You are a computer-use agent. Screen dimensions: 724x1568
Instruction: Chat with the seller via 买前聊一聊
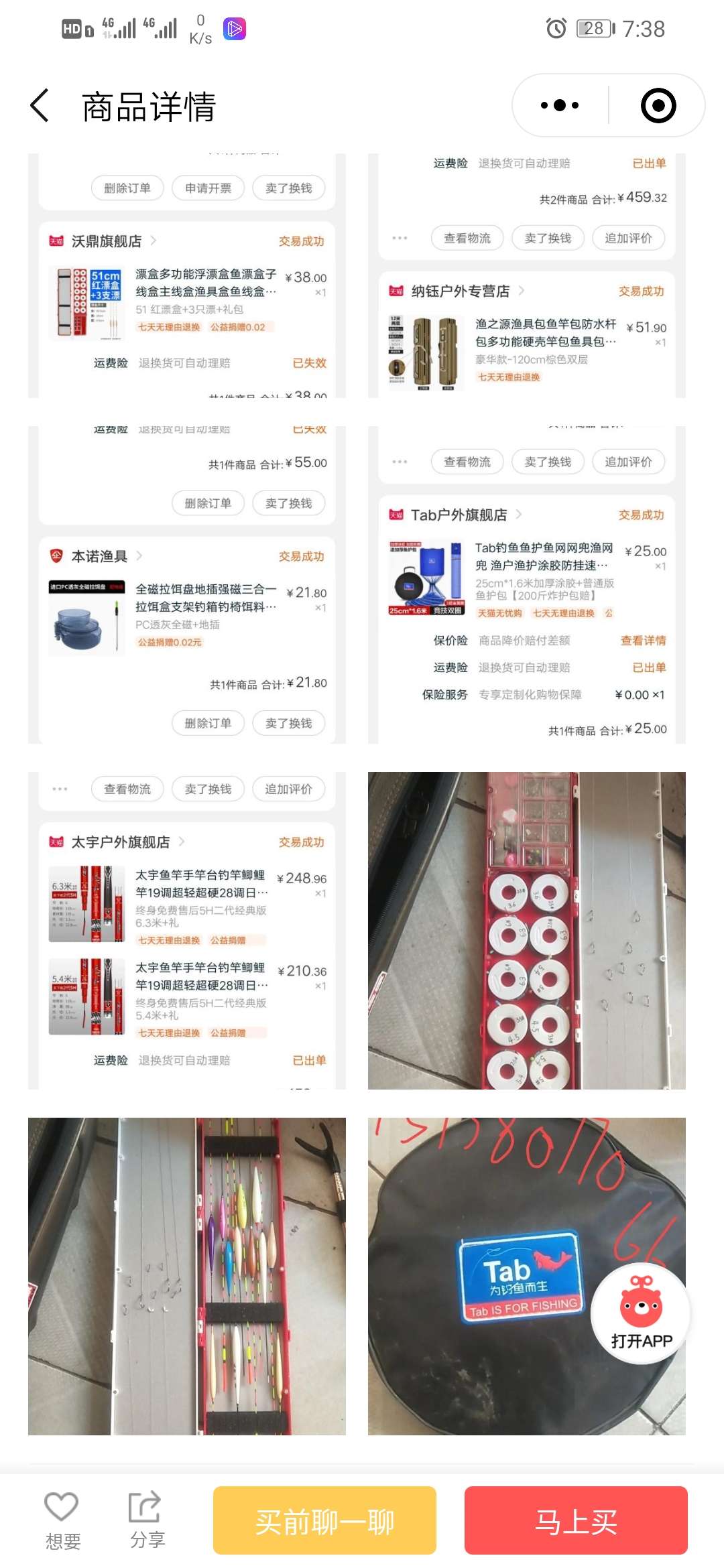[324, 1521]
